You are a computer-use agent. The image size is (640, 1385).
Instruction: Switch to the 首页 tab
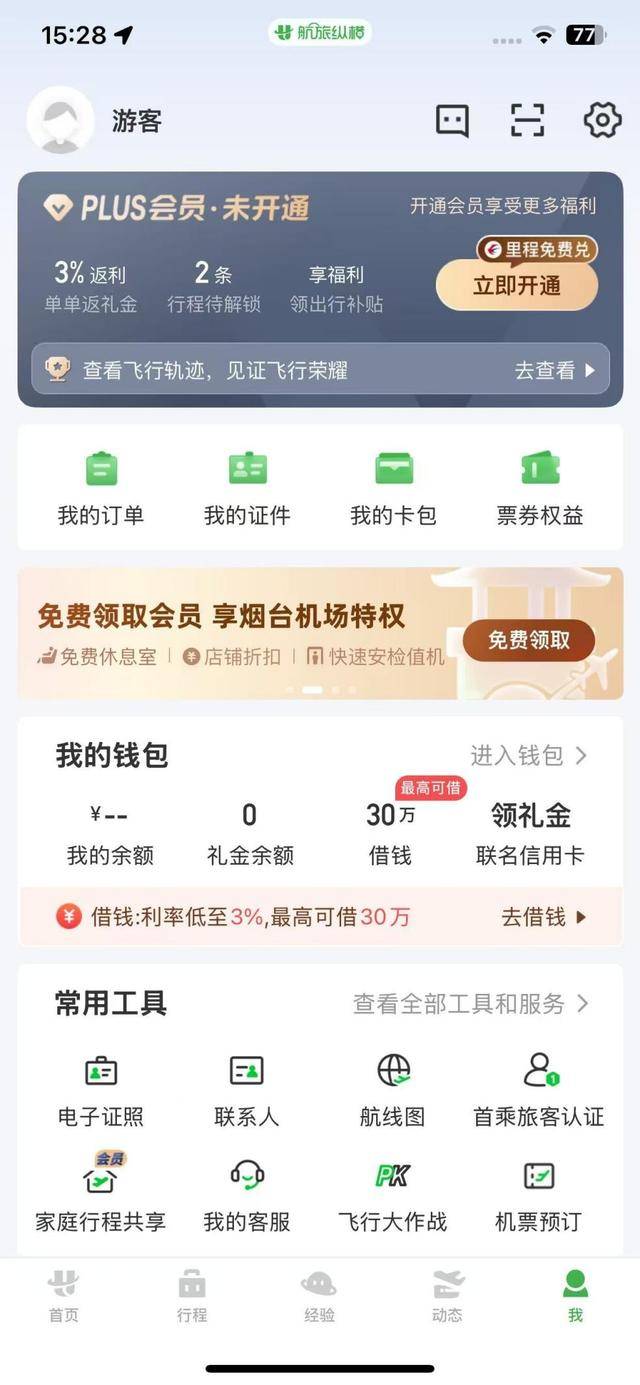64,1296
